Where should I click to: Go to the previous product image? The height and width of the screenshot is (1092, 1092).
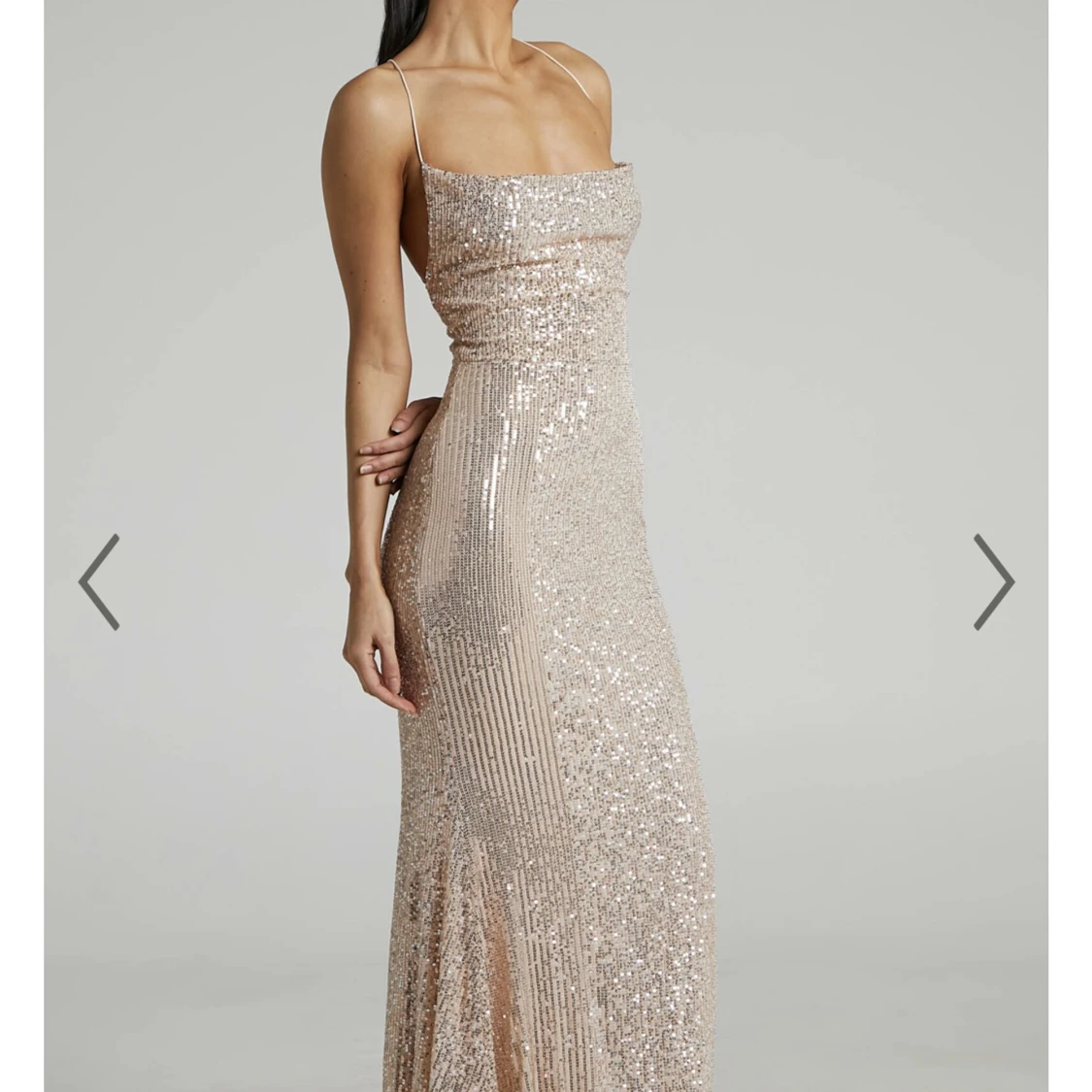coord(99,582)
